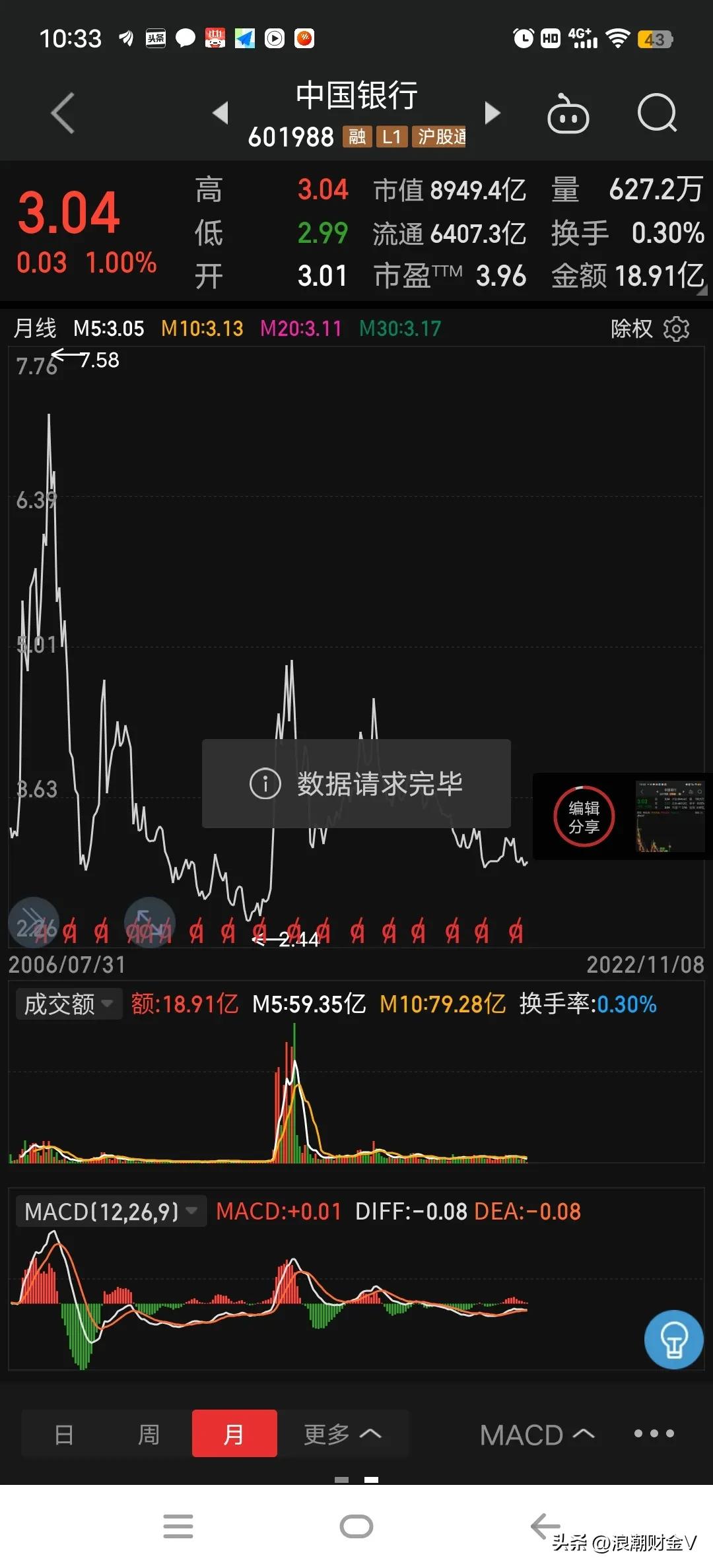Tap the ellipsis more icon in bottom bar

(654, 1433)
